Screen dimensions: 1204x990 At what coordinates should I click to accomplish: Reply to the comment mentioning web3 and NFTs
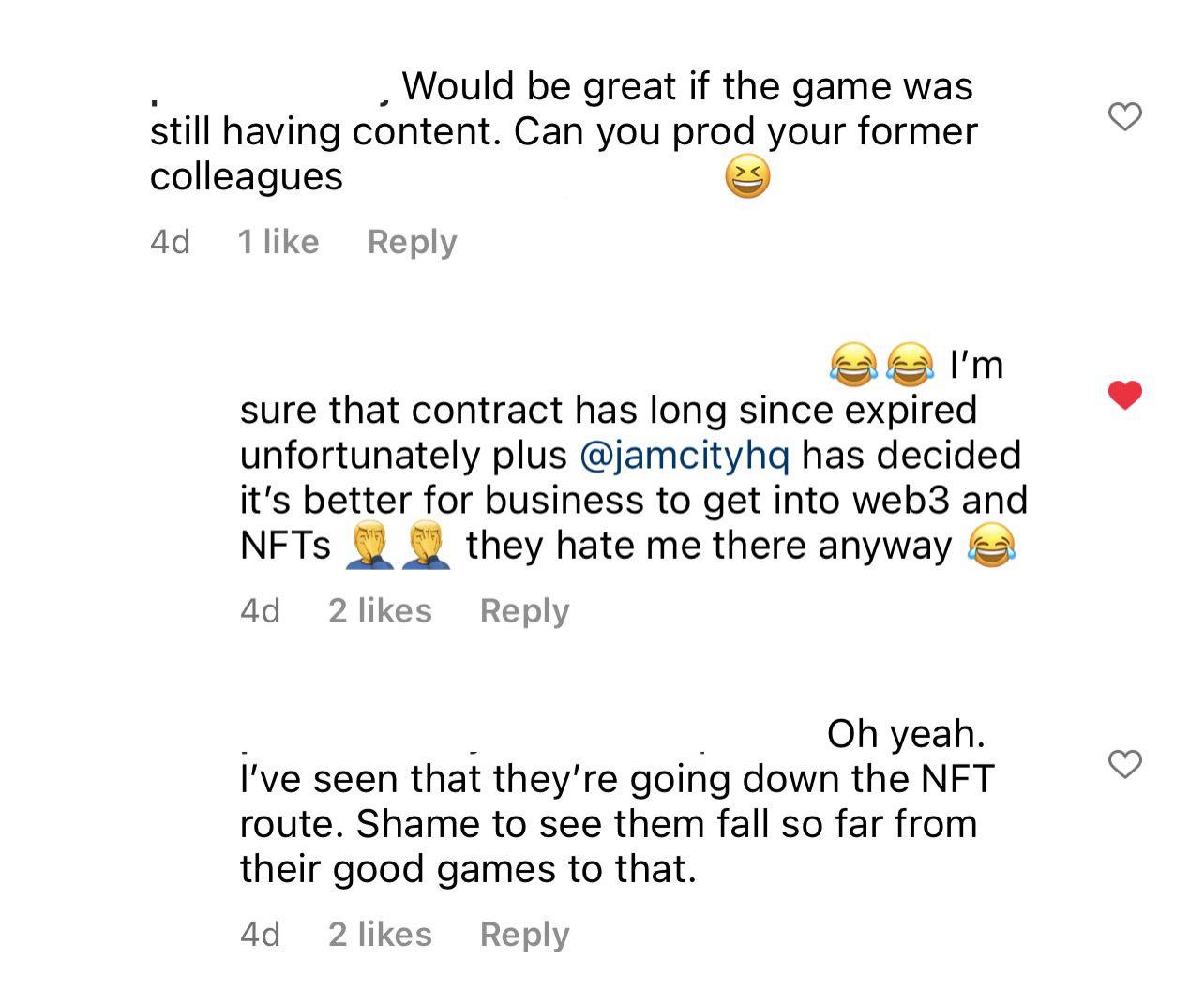pos(524,611)
